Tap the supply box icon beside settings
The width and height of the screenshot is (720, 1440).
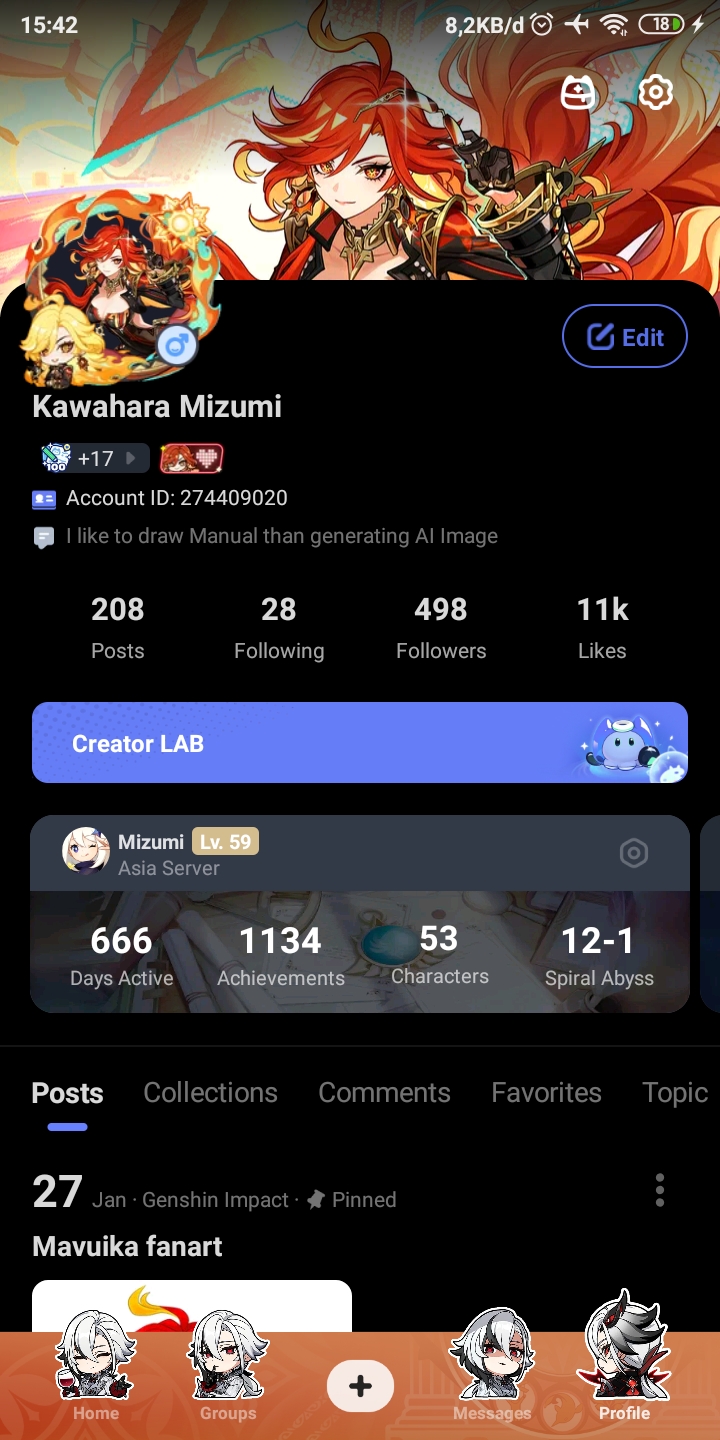tap(578, 92)
